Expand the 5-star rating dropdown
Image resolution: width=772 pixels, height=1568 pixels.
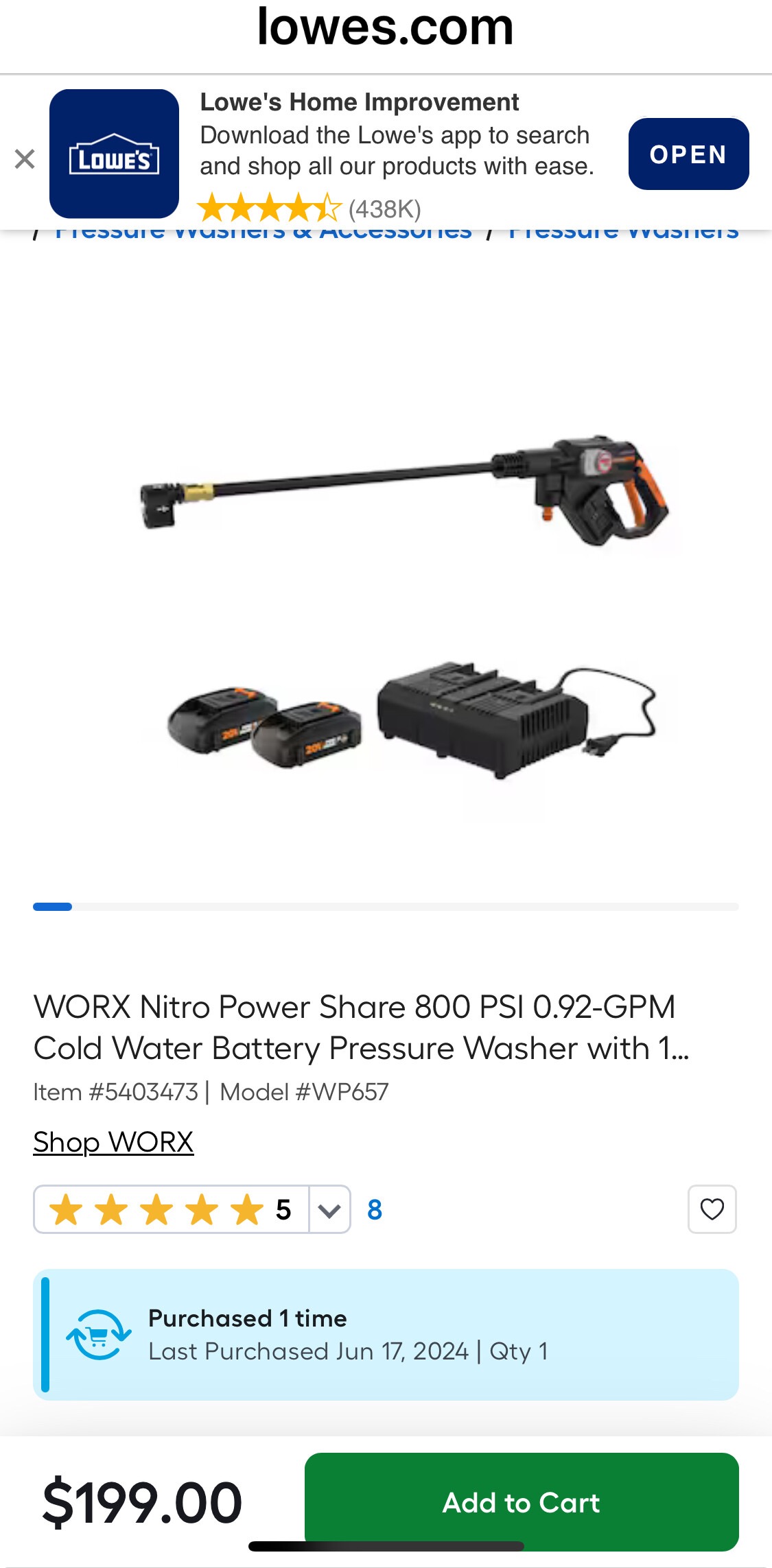(x=329, y=1209)
